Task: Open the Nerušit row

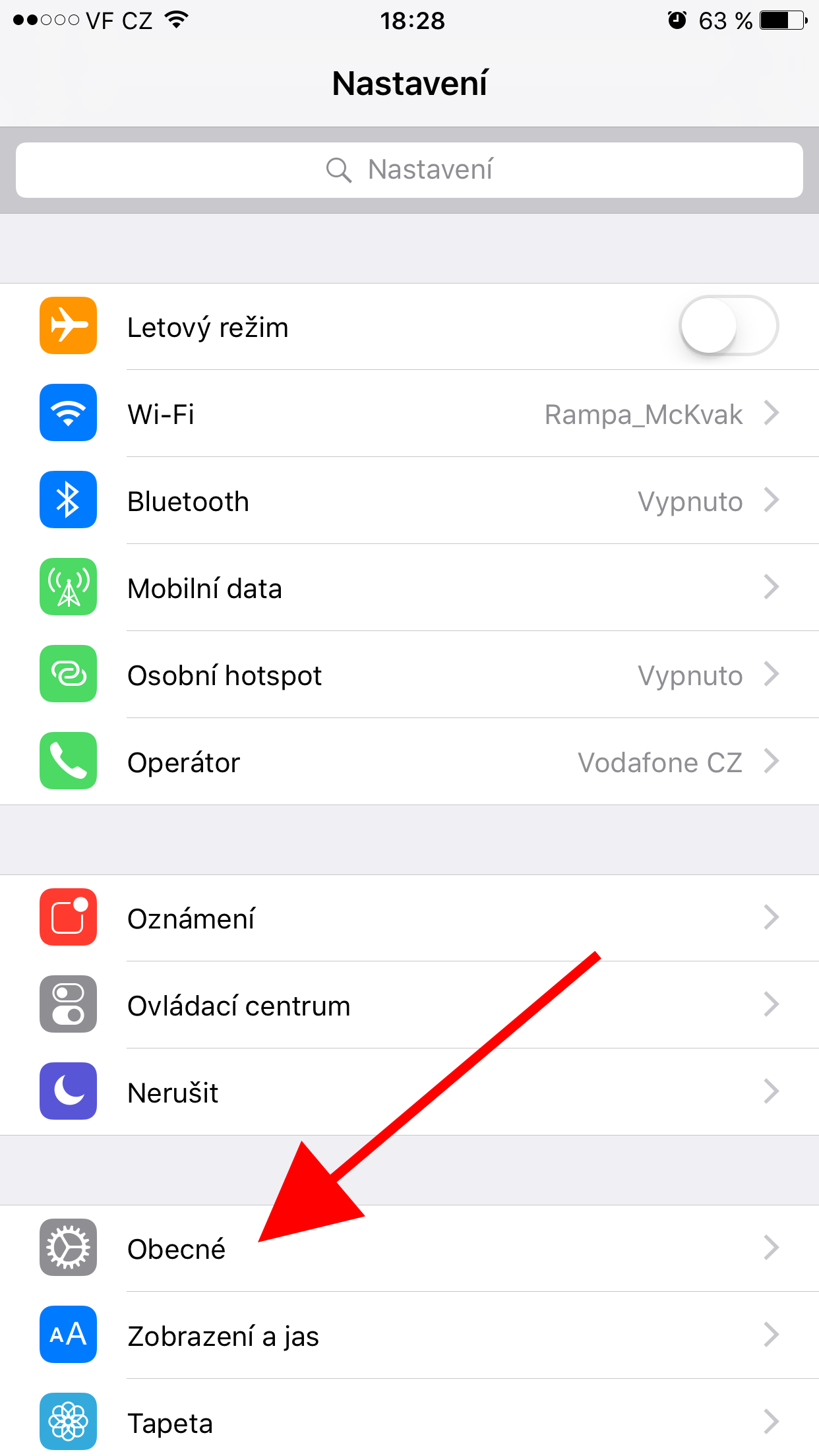Action: 409,1092
